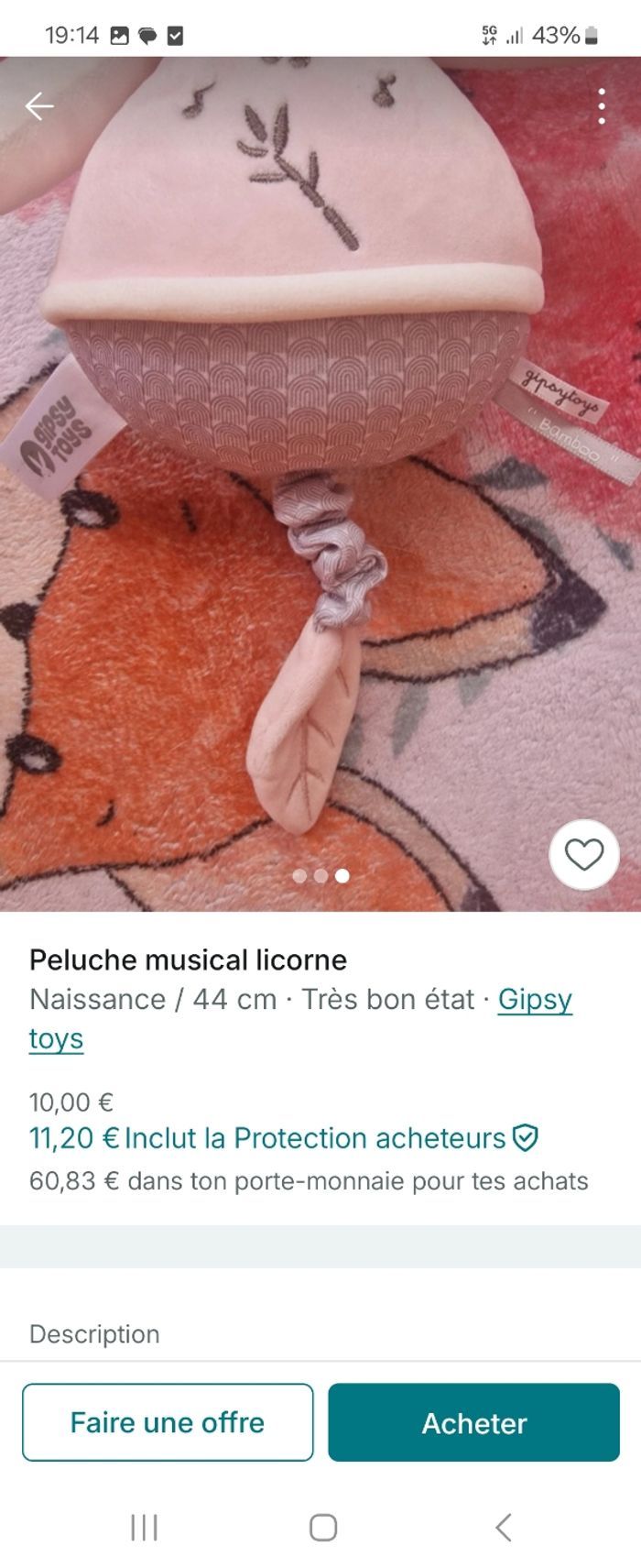The width and height of the screenshot is (641, 1568).
Task: Go back using the top arrow
Action: click(38, 107)
